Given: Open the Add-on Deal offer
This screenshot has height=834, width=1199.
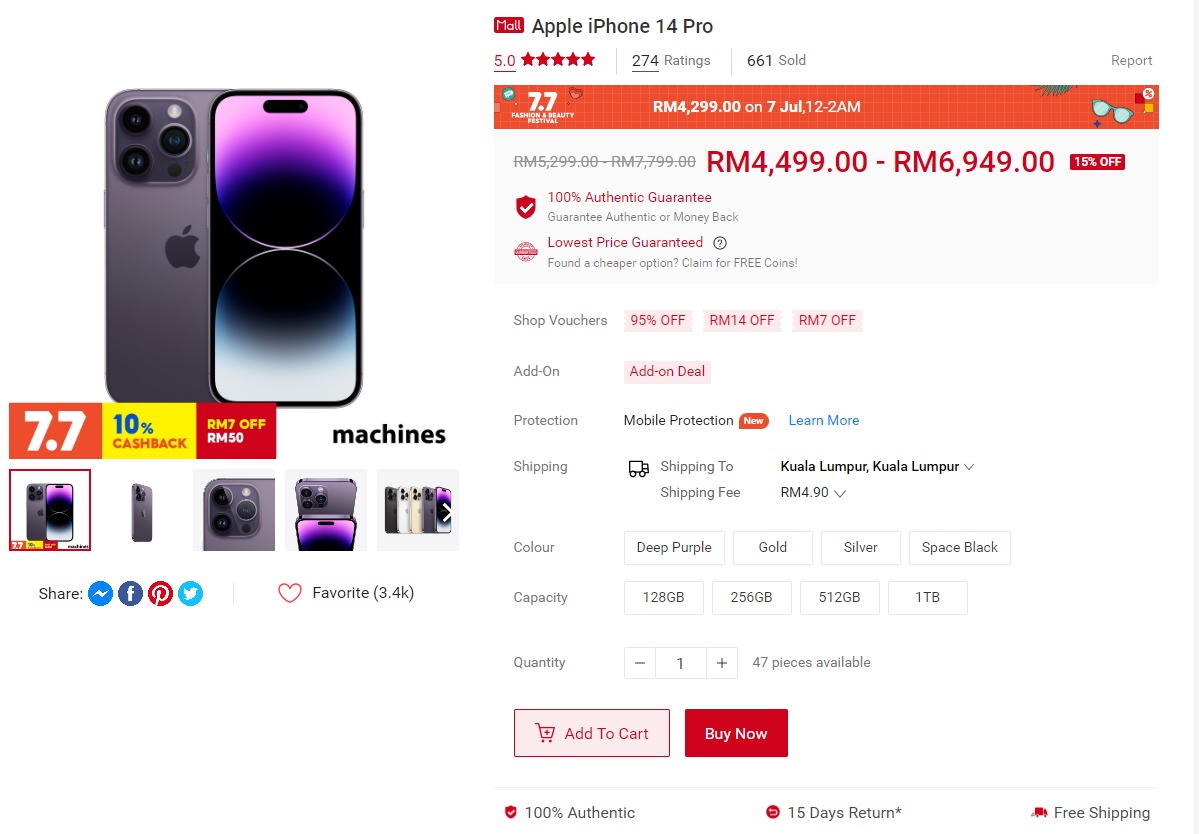Looking at the screenshot, I should (667, 371).
